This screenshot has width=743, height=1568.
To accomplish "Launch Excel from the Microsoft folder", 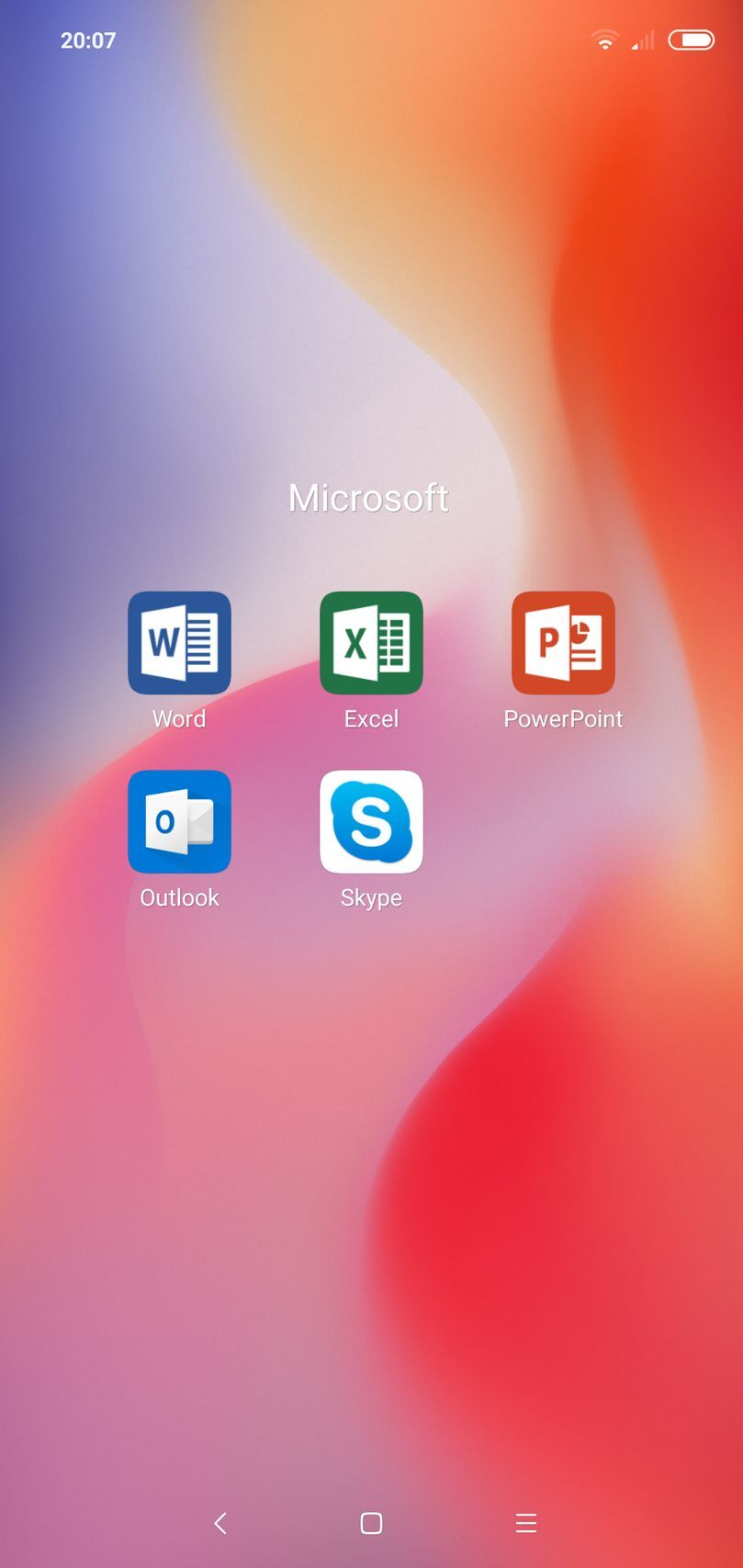I will 371,642.
